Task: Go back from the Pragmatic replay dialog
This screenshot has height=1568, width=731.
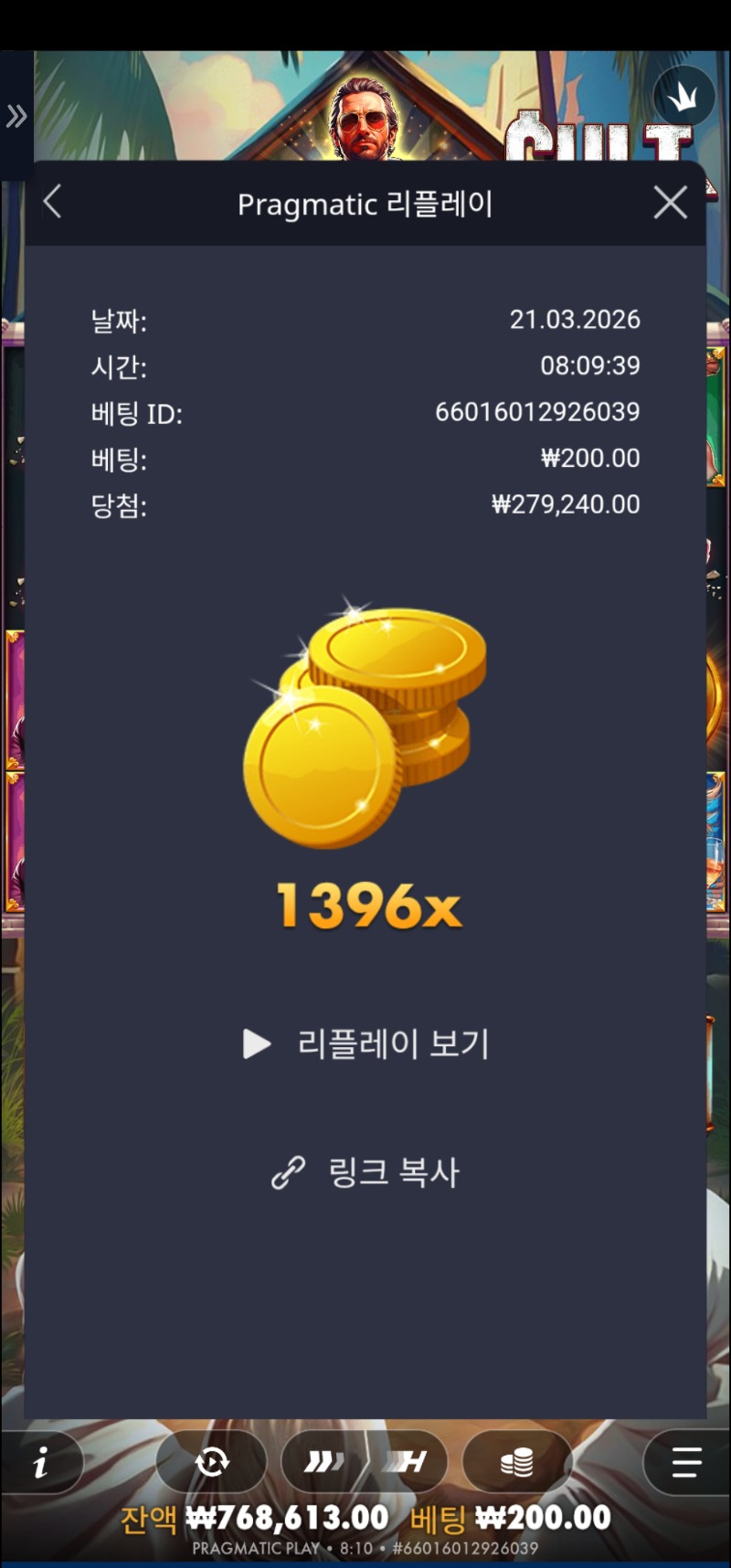Action: pos(53,202)
